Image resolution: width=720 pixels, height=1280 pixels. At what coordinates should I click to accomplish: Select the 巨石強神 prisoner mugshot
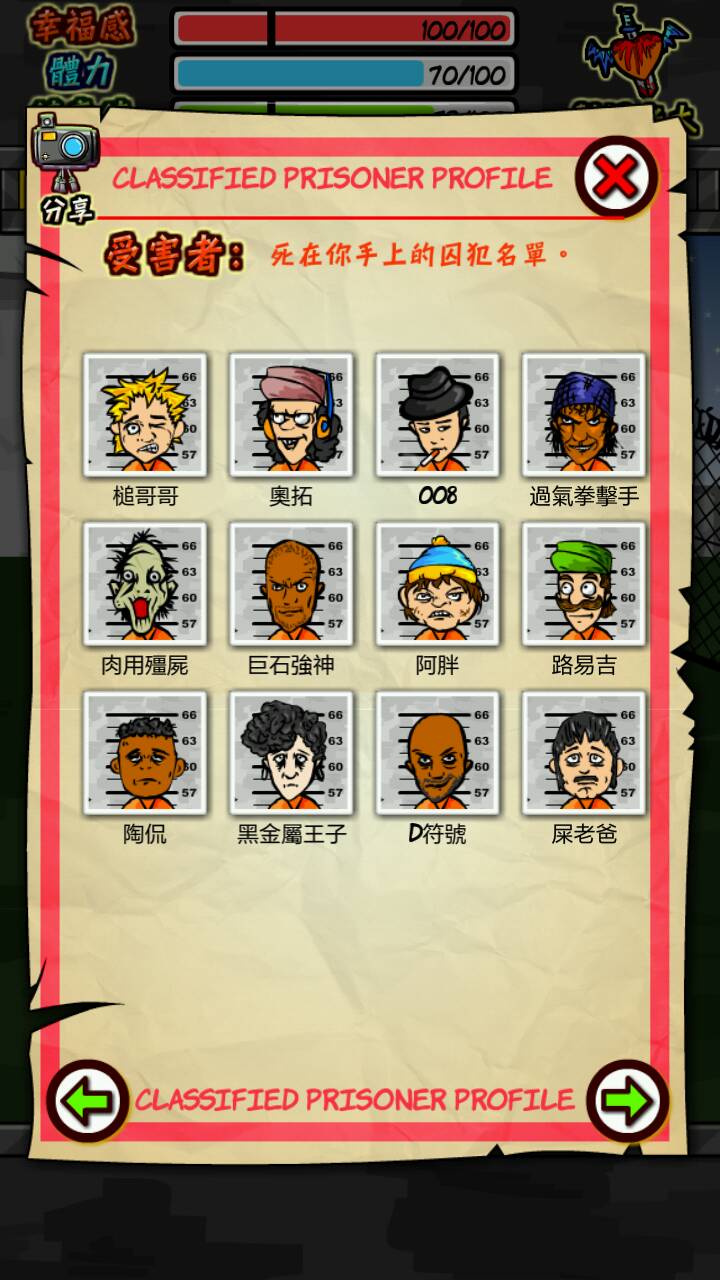click(291, 584)
